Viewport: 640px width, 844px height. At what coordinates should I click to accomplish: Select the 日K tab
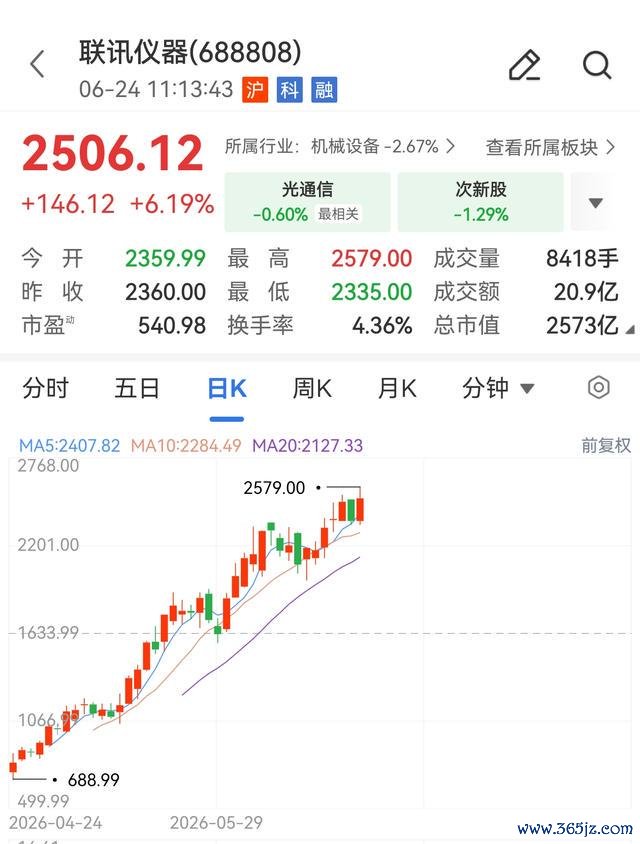pos(227,388)
